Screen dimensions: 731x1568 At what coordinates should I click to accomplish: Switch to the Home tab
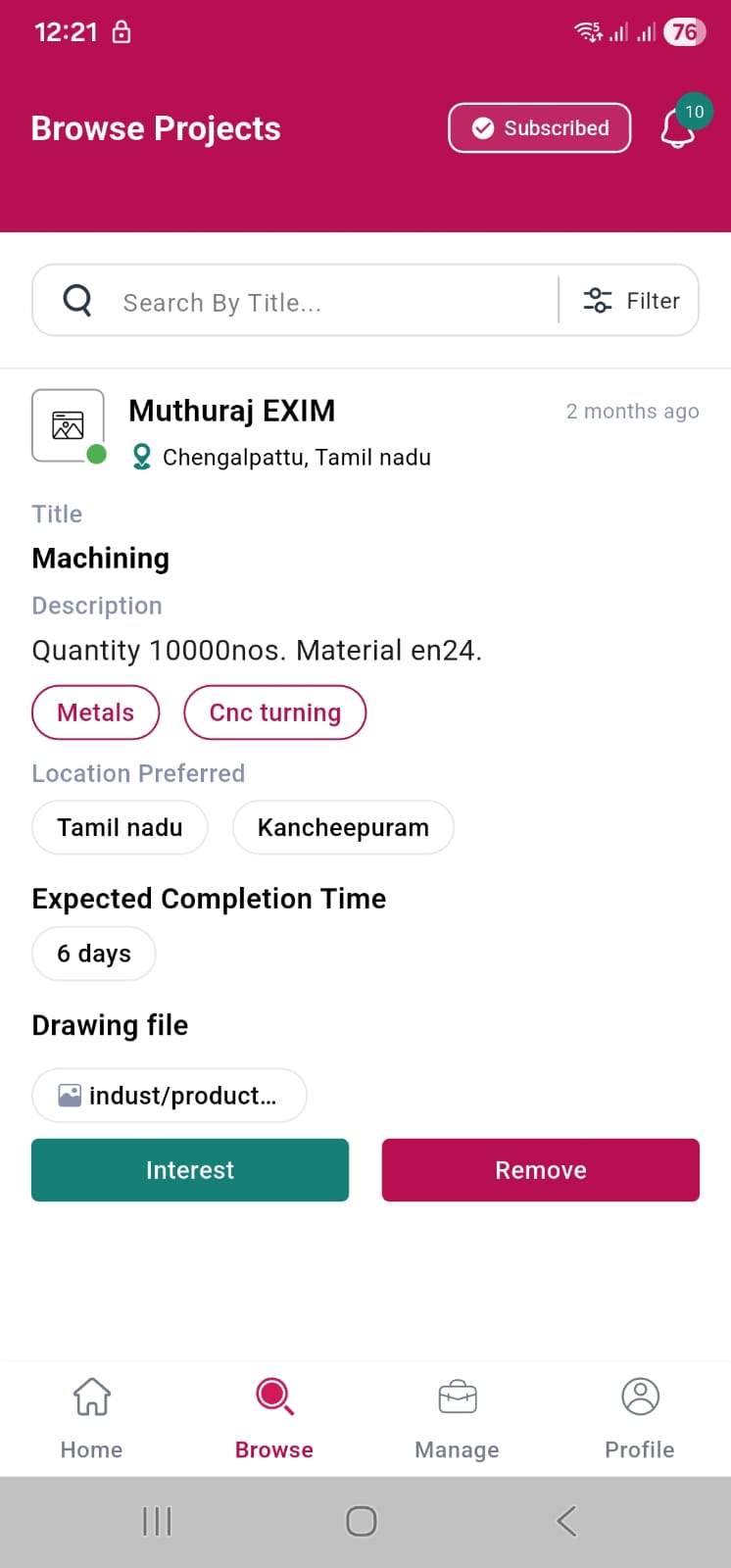pyautogui.click(x=91, y=1417)
